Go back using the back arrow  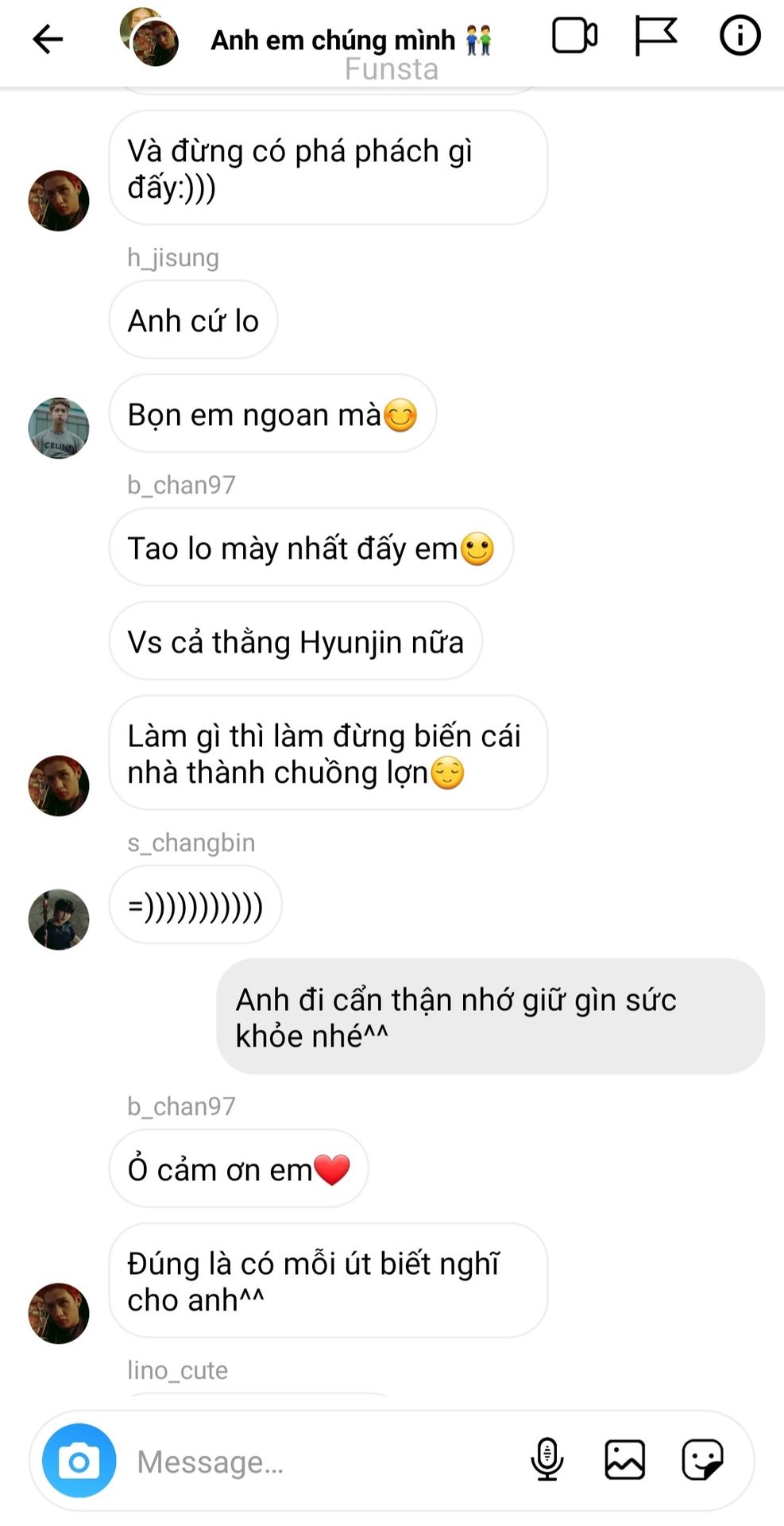point(48,38)
